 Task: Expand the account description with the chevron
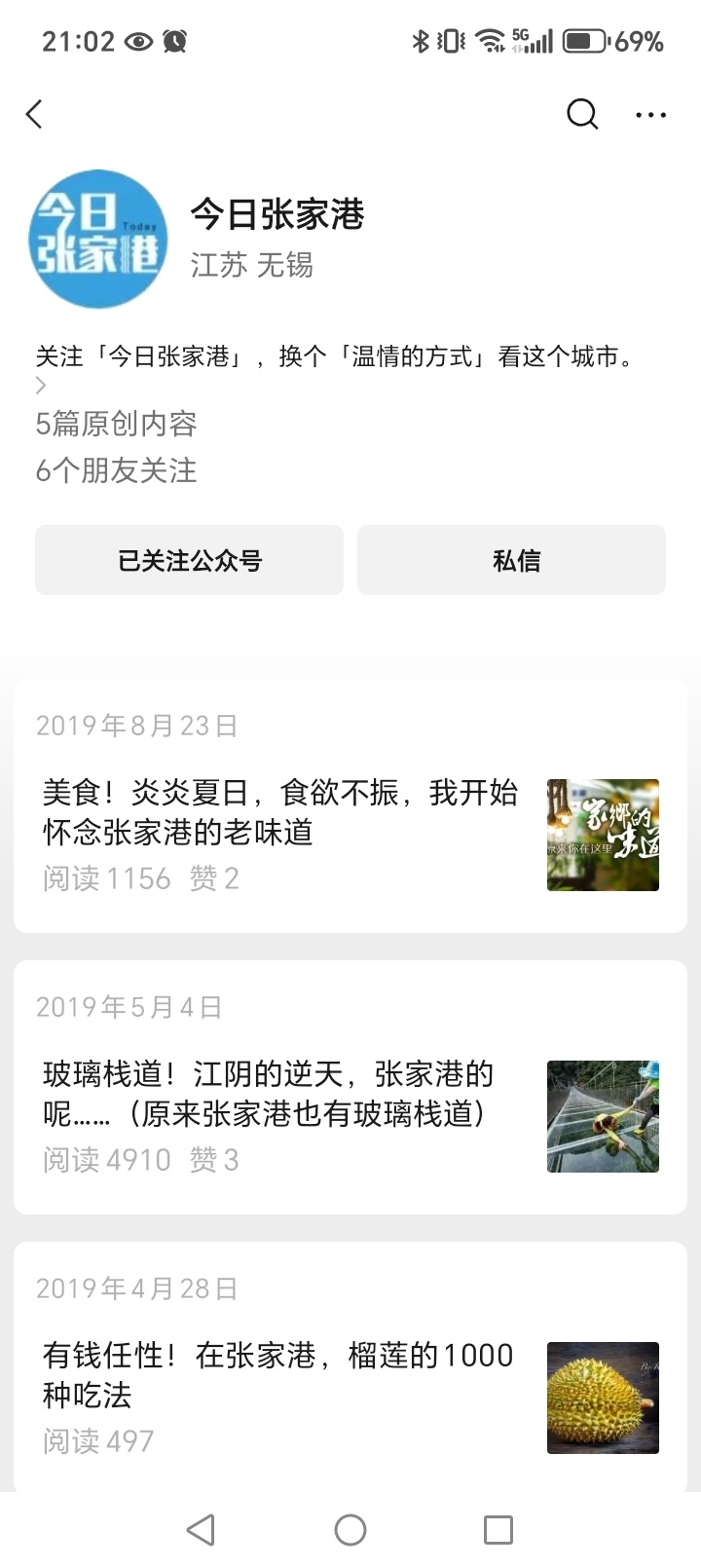[x=41, y=386]
